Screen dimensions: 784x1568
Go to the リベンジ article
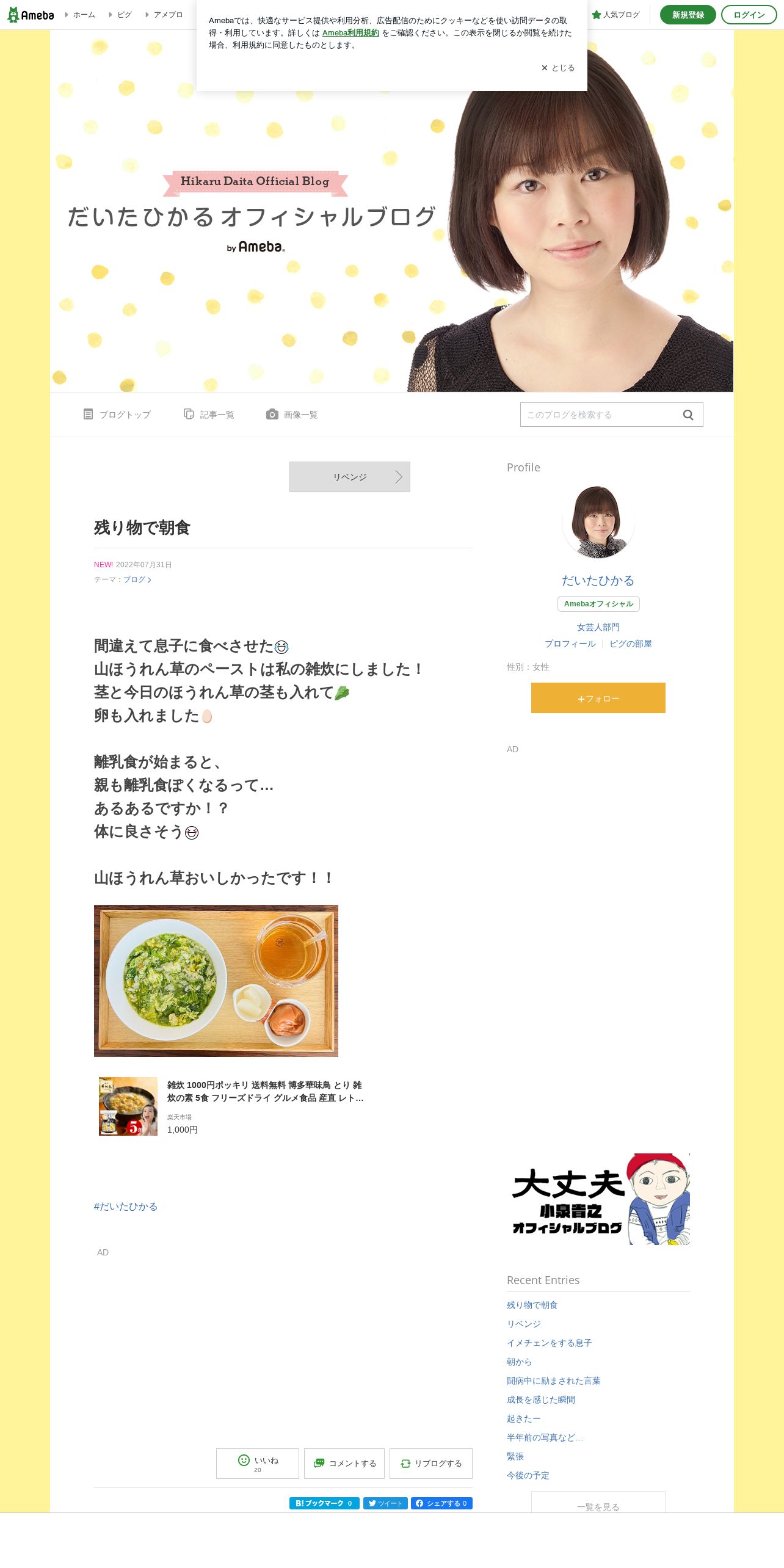coord(349,477)
